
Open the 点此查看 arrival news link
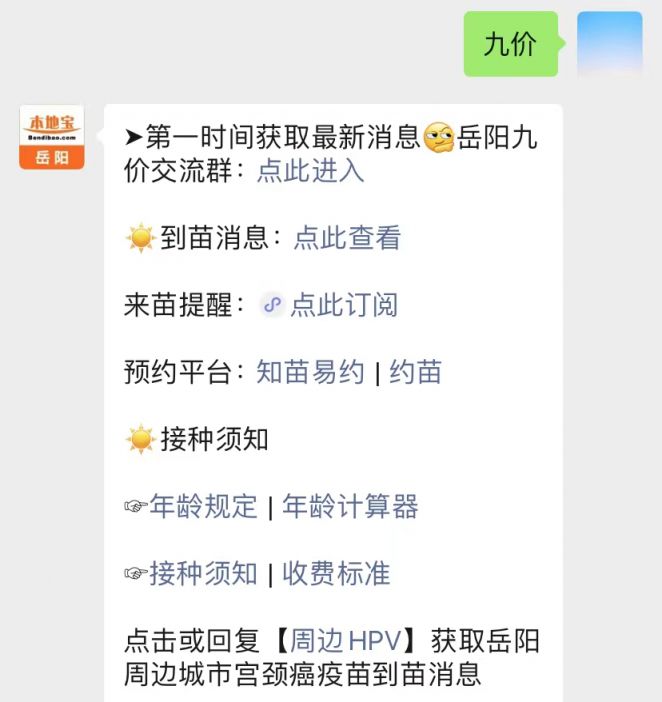tap(346, 238)
